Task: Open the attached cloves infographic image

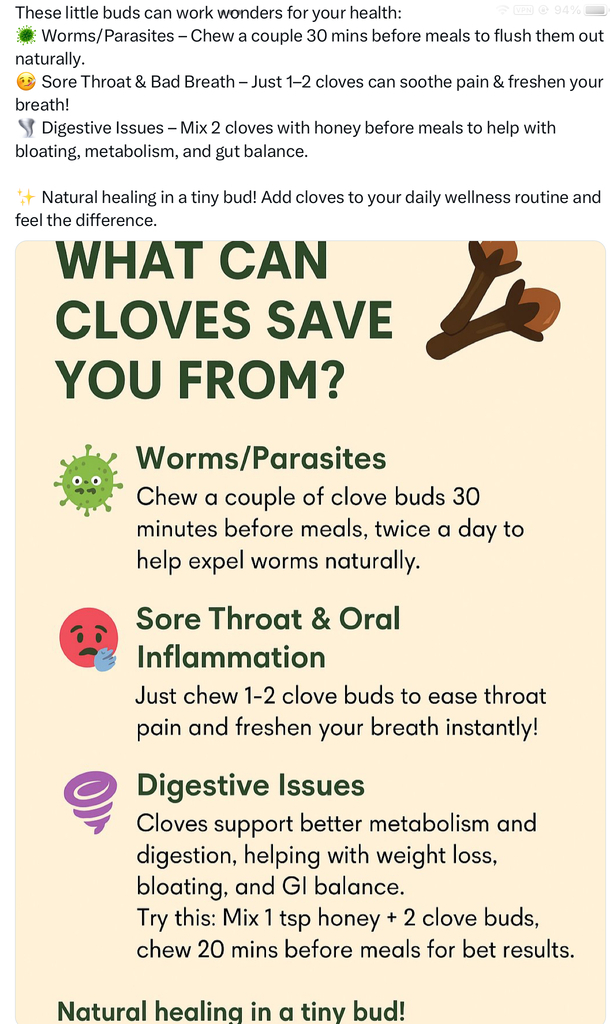Action: [310, 630]
